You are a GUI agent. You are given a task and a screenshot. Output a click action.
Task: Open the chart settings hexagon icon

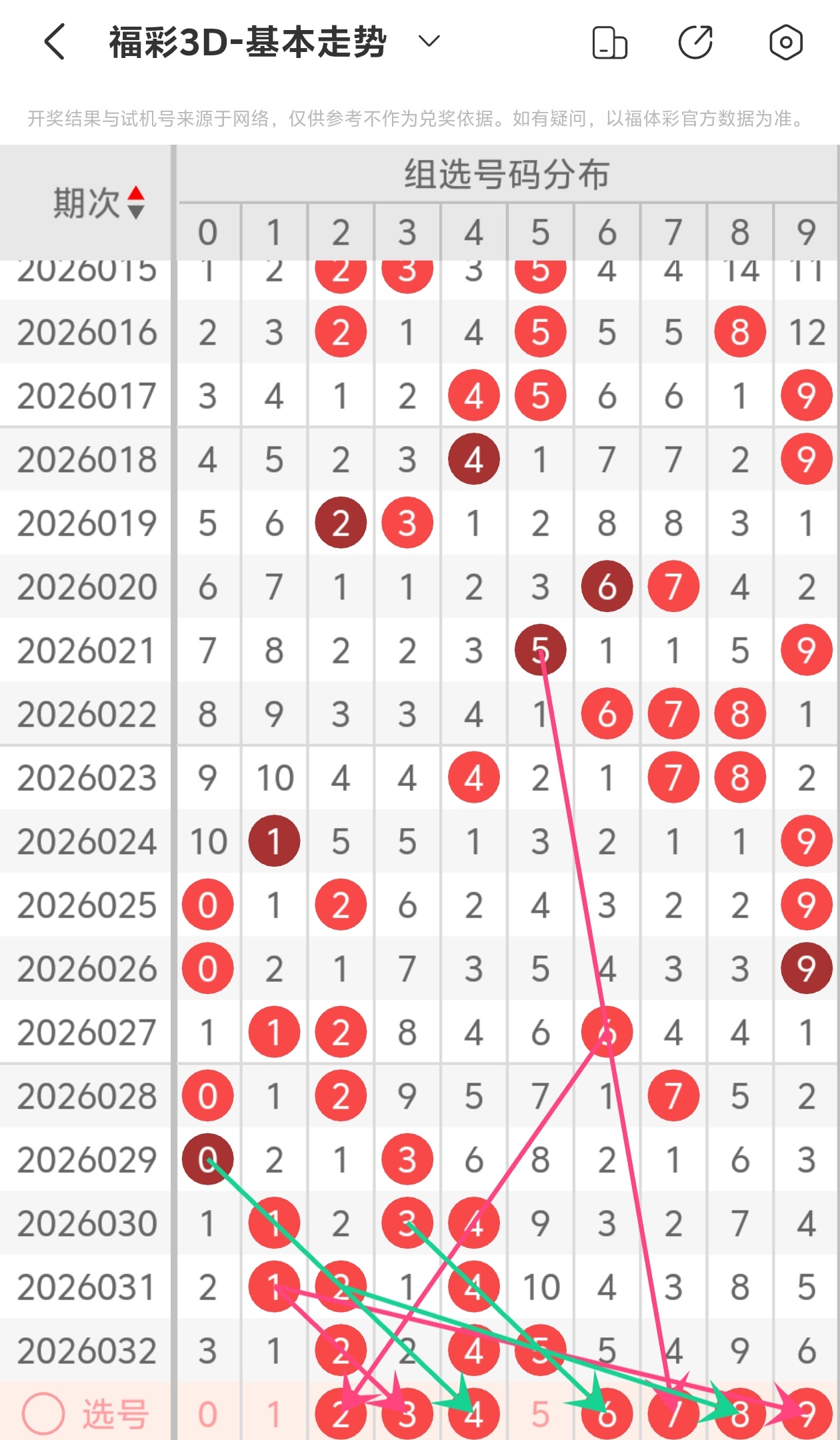coord(785,43)
